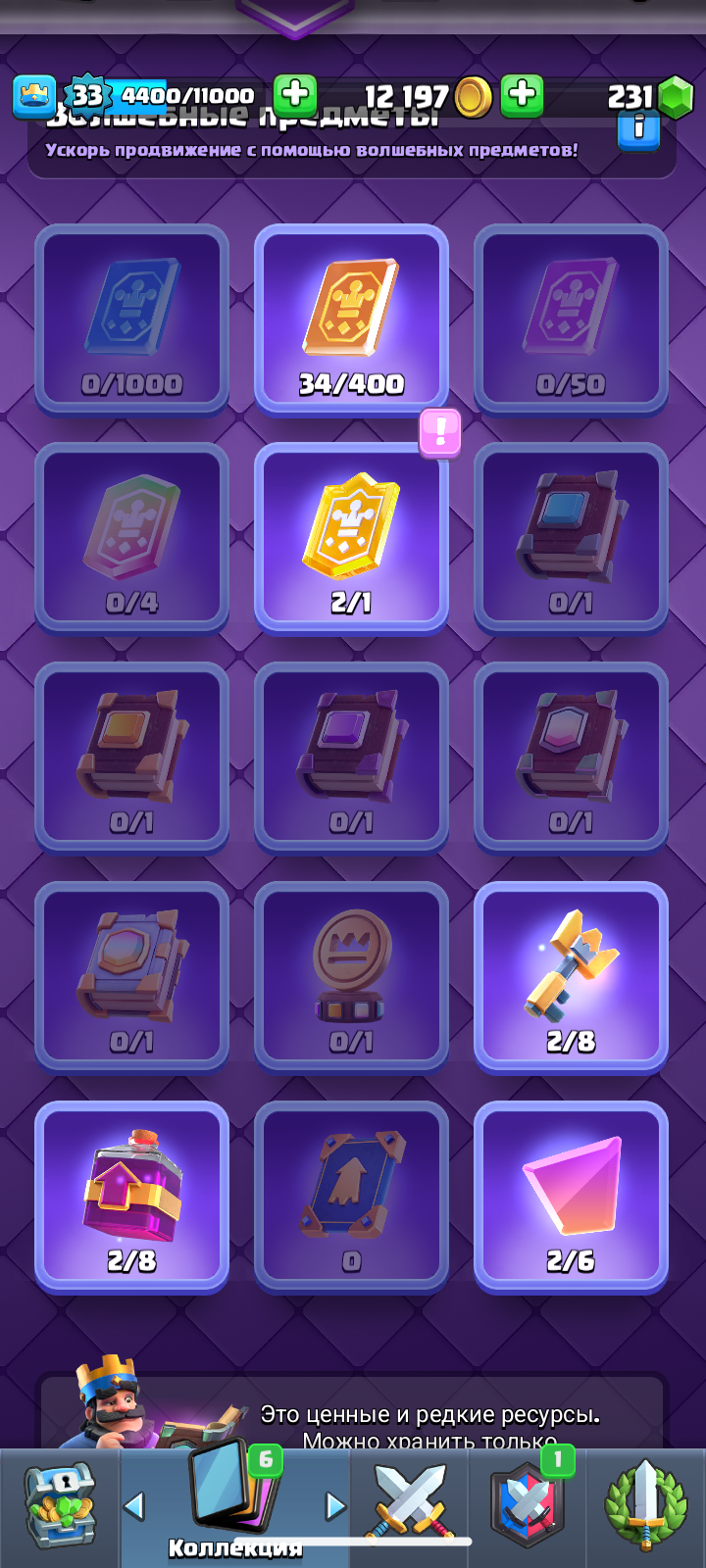Open the player level crown icon
The height and width of the screenshot is (1568, 706).
pyautogui.click(x=34, y=96)
